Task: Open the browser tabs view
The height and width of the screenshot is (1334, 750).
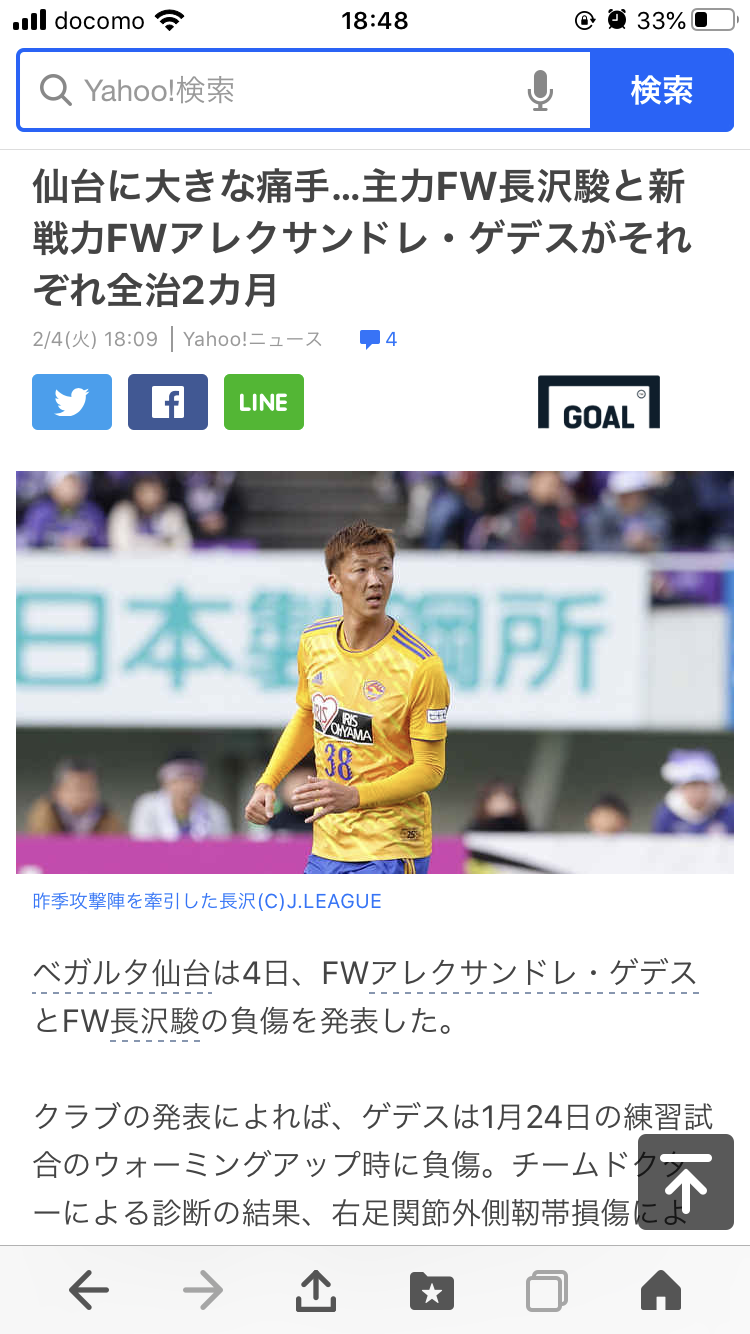Action: pyautogui.click(x=547, y=1291)
